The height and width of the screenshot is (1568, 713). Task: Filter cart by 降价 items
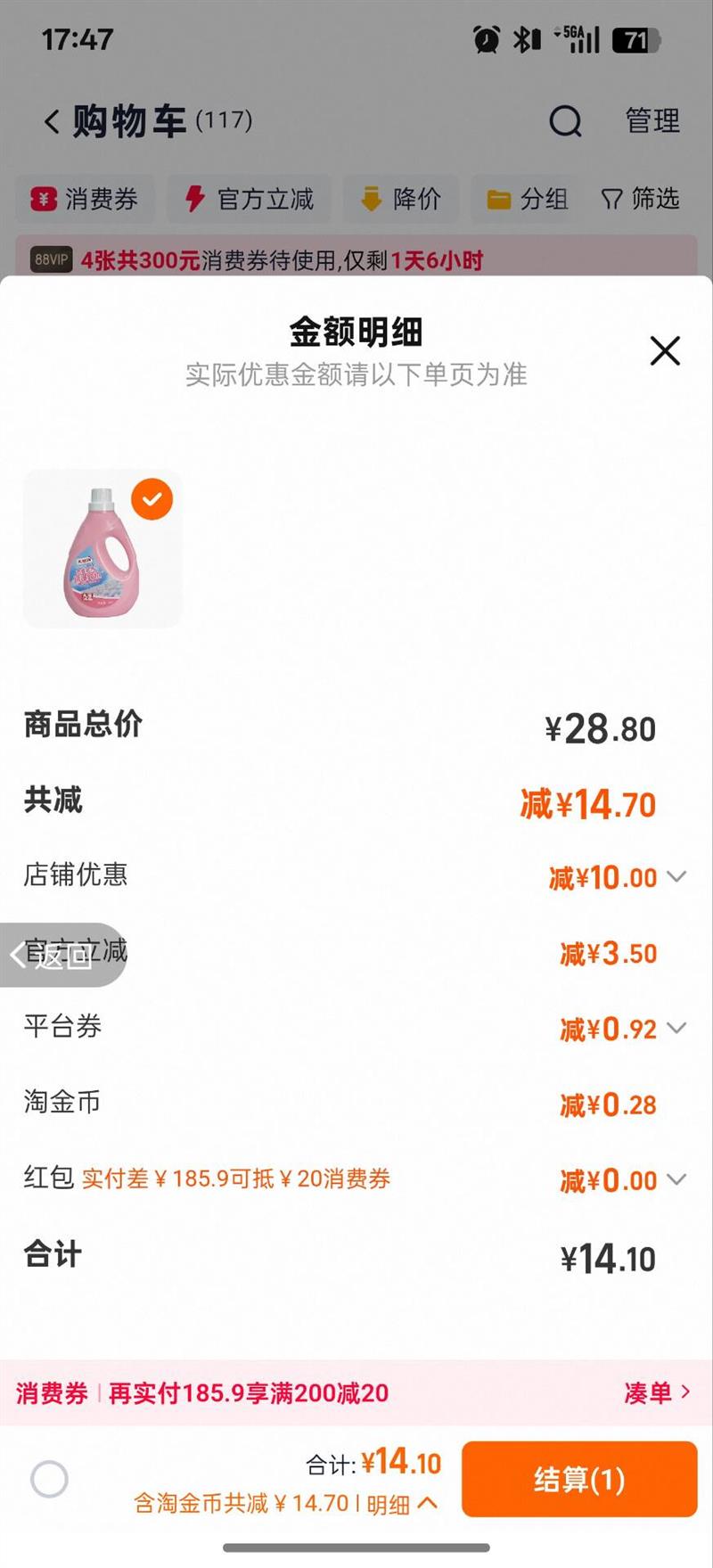pos(401,199)
